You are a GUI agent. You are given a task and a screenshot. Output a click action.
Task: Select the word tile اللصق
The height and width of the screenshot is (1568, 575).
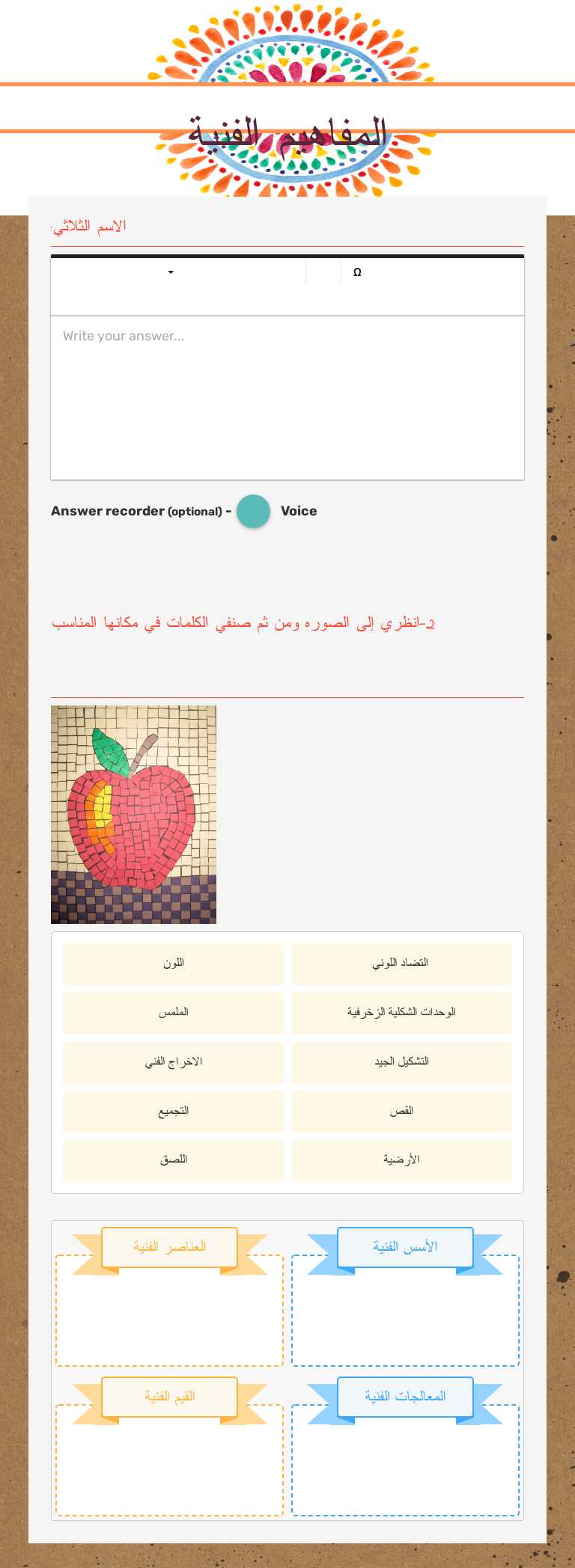pyautogui.click(x=173, y=1160)
